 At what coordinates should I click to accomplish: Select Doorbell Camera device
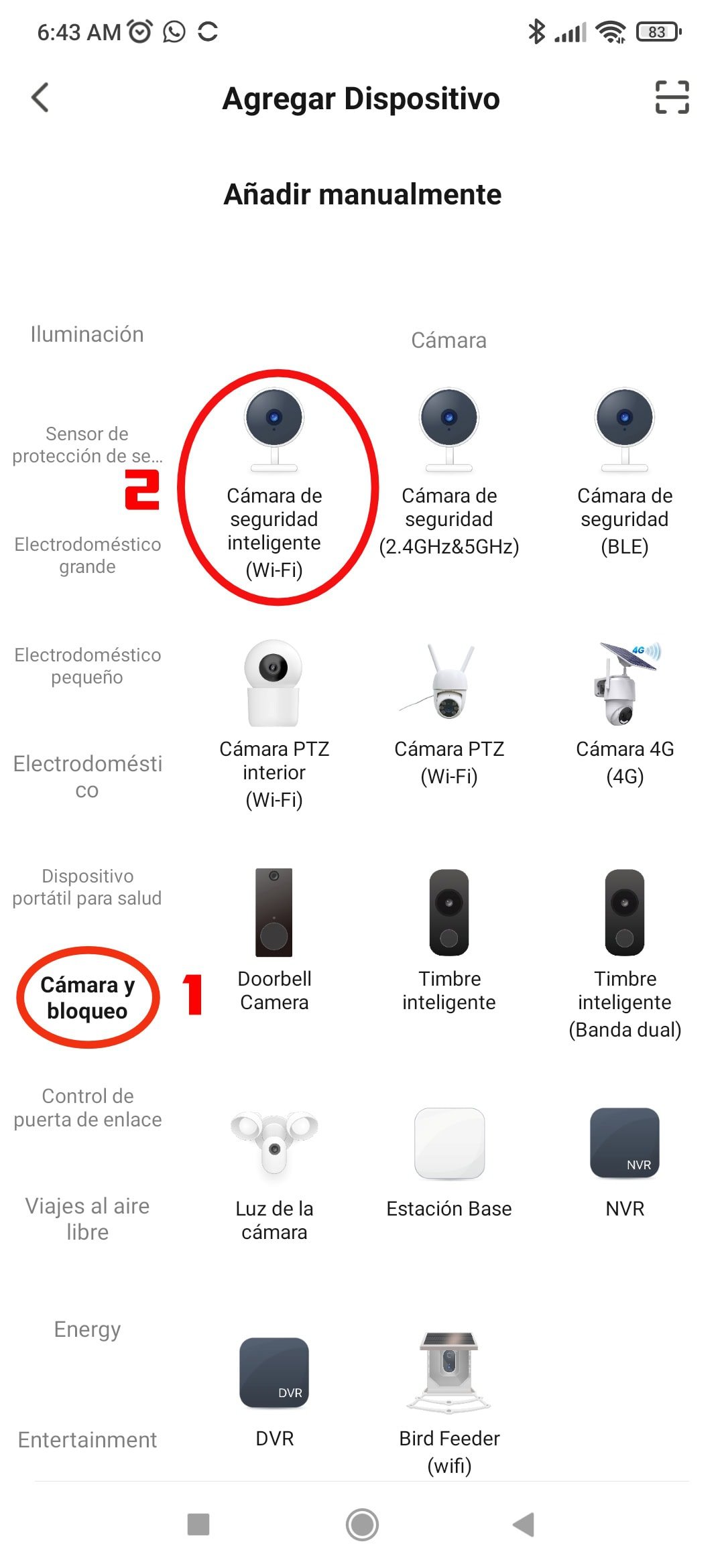274,938
